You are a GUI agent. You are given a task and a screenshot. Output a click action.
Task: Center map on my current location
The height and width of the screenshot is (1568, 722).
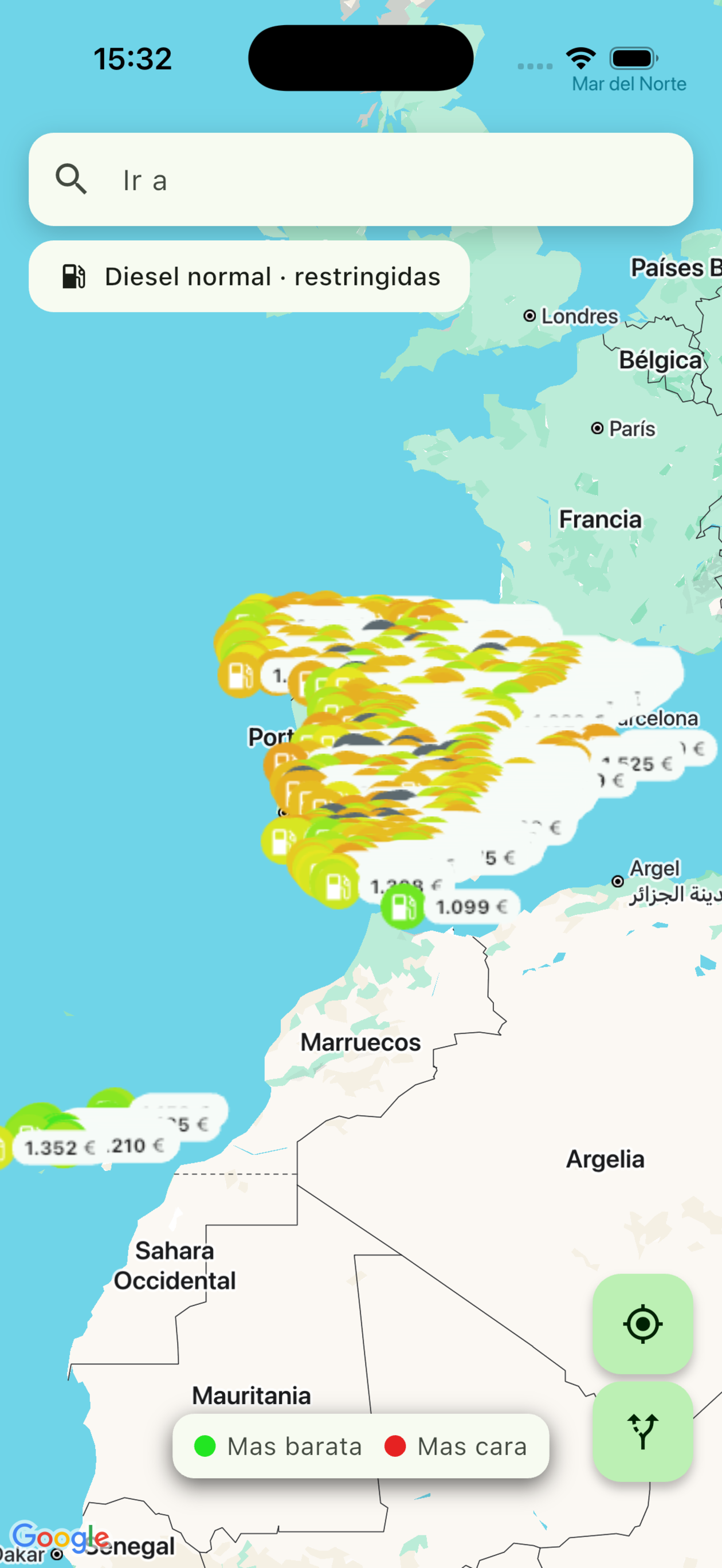tap(642, 1324)
